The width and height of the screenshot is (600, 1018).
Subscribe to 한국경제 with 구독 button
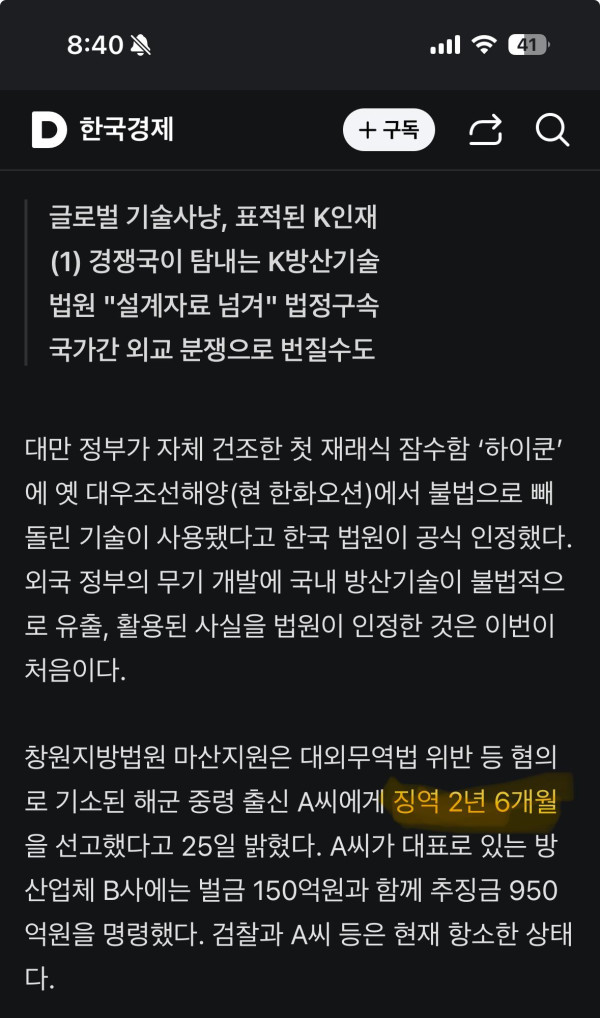point(389,130)
